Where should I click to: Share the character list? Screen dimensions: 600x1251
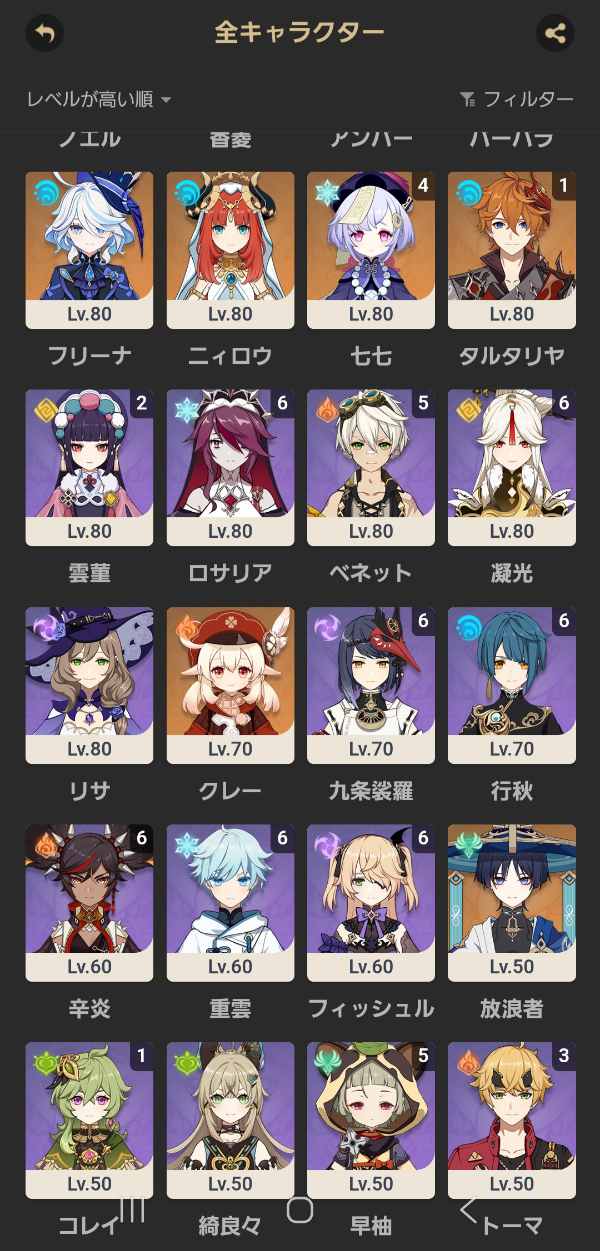555,33
